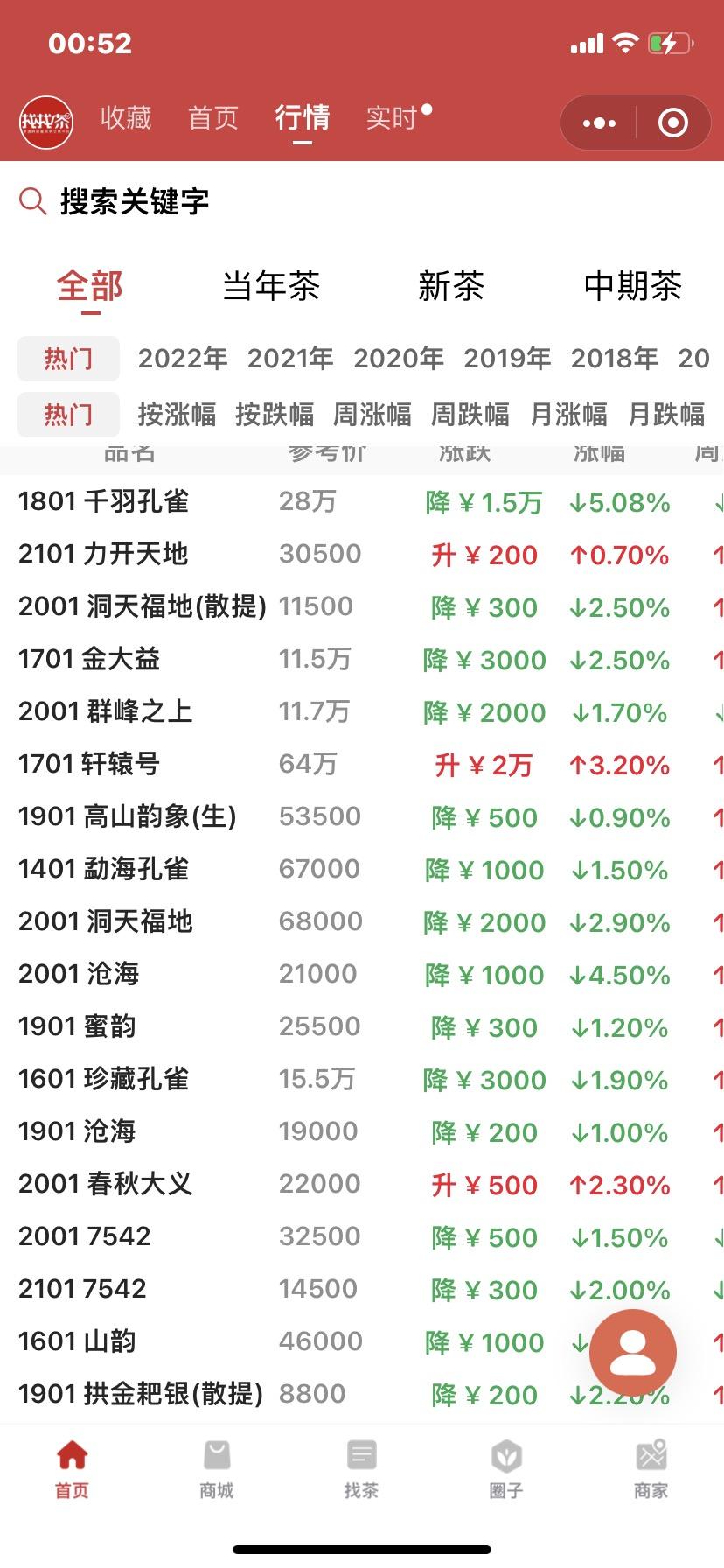Sort the list by 周跌幅
Screen dimensions: 724x1568
click(x=470, y=415)
